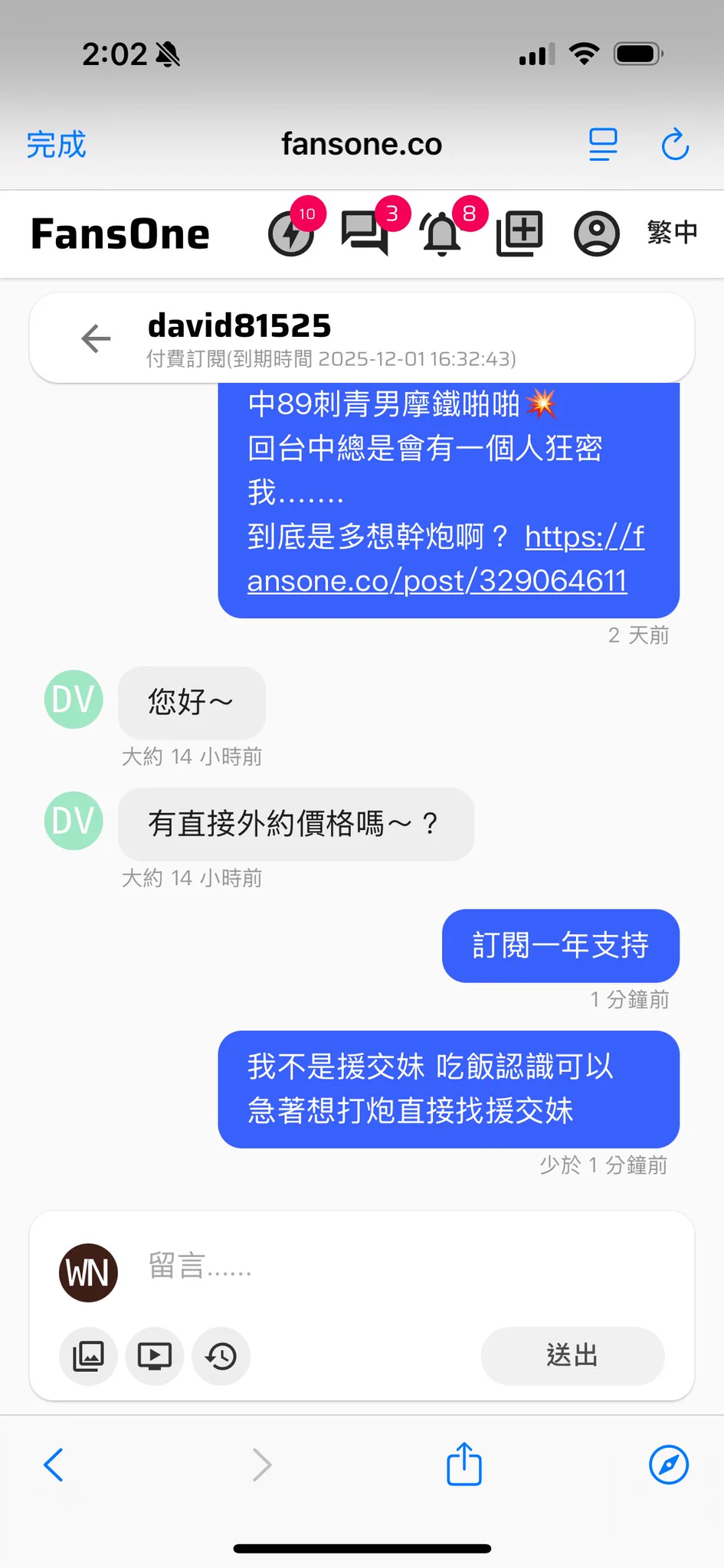Attach an image to the reply
The image size is (724, 1568).
[87, 1356]
